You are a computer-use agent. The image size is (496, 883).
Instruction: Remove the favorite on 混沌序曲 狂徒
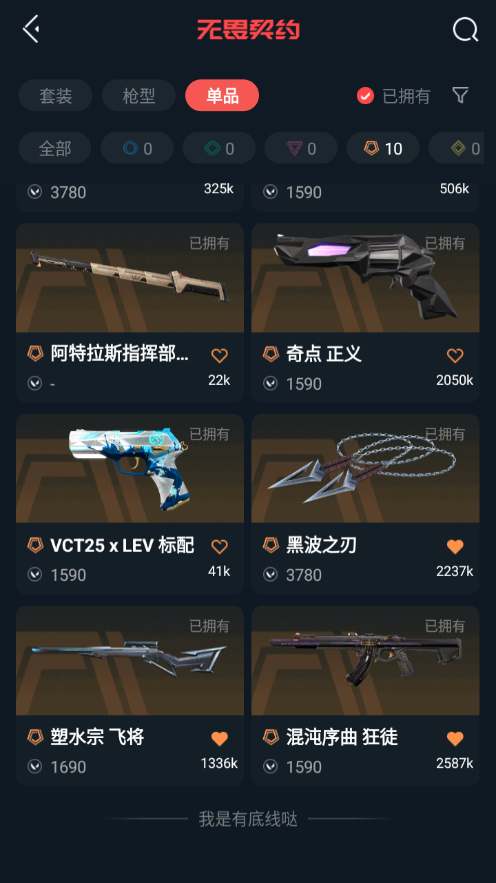point(455,738)
